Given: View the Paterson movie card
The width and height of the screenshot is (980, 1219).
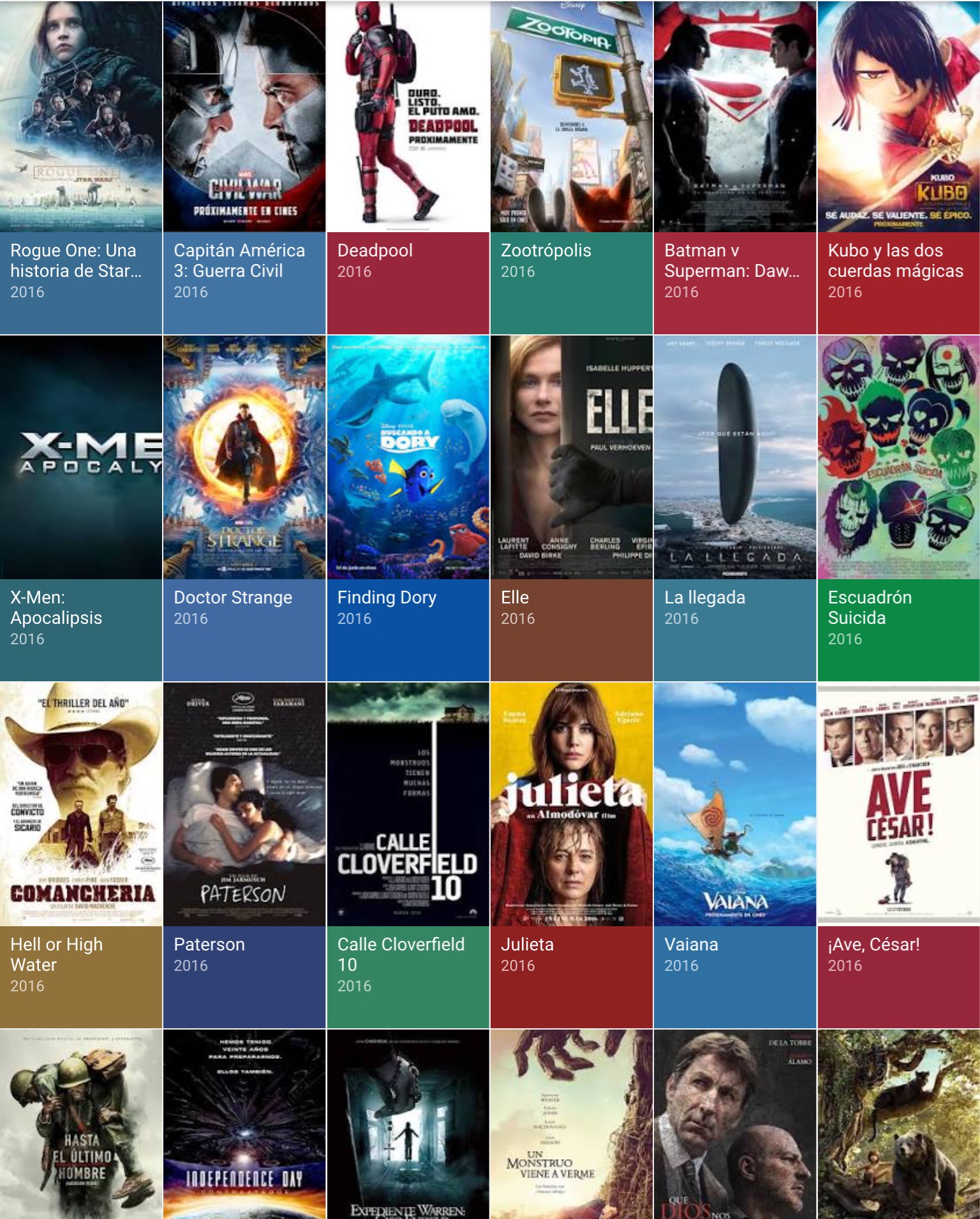Looking at the screenshot, I should (x=244, y=855).
